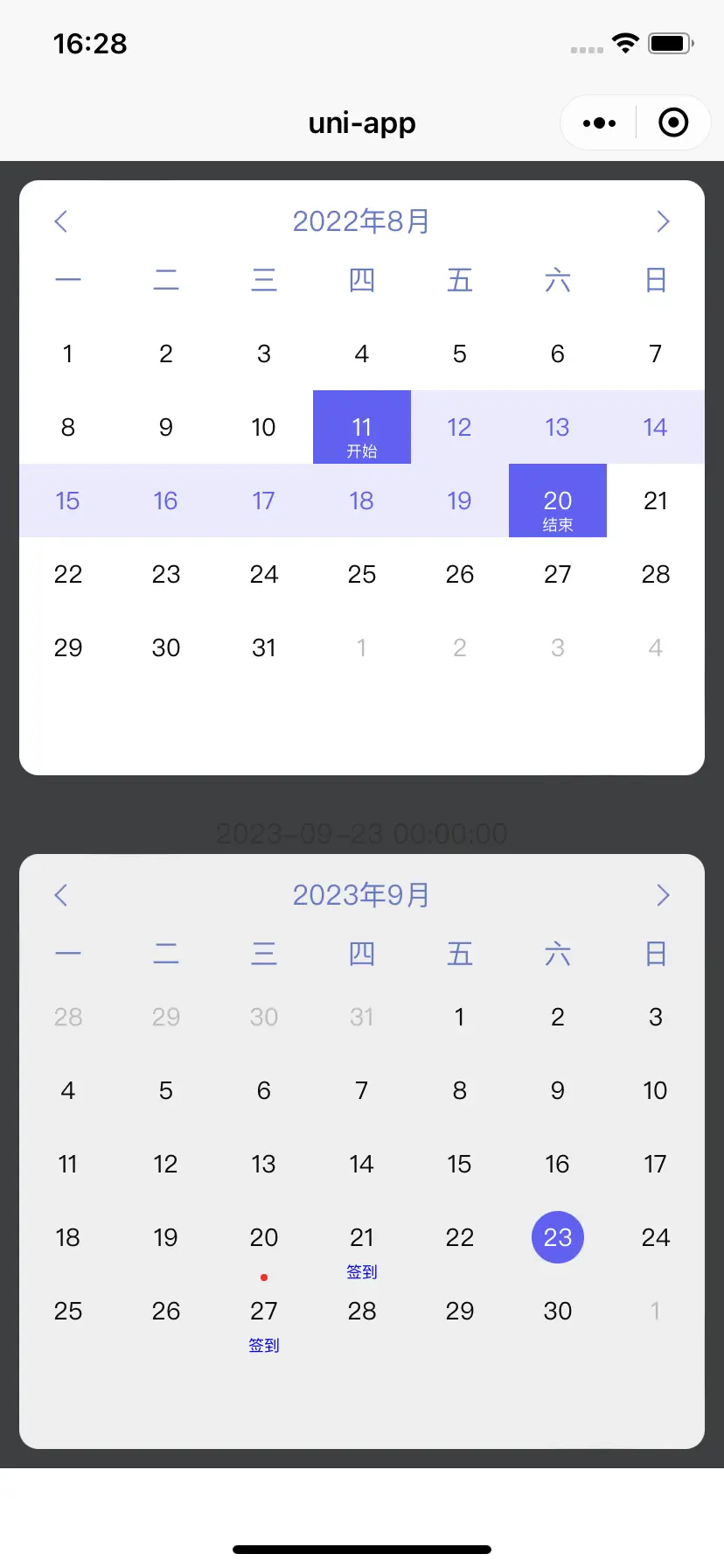Pick September 30 in the 2023 calendar
This screenshot has width=724, height=1568.
coord(558,1311)
